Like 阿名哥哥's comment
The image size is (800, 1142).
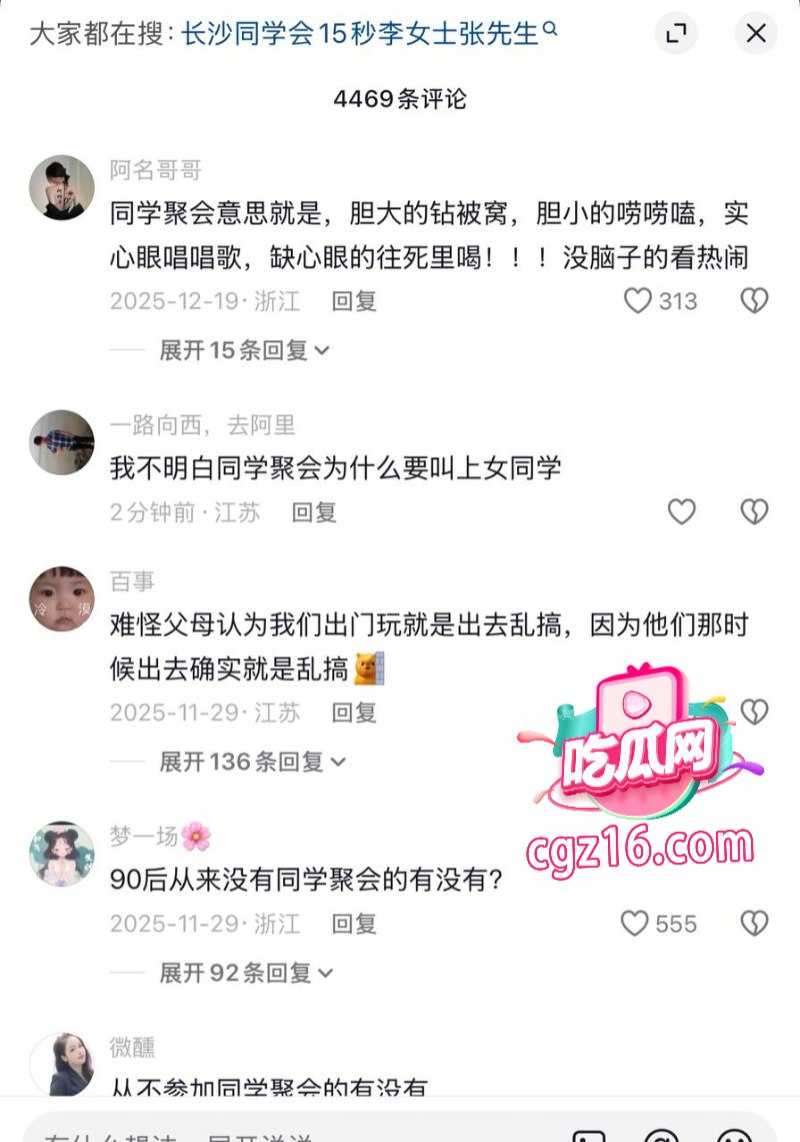click(638, 300)
